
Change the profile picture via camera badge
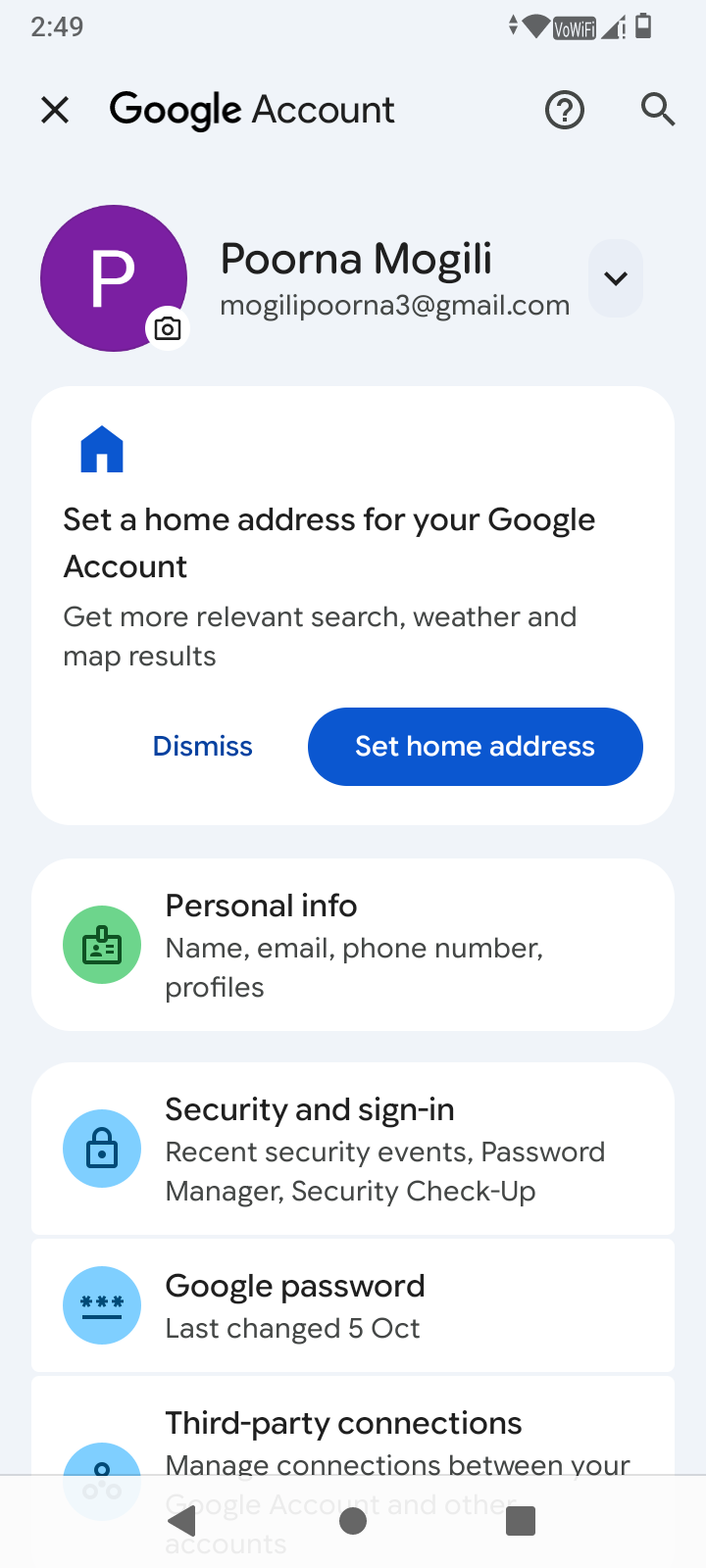pyautogui.click(x=168, y=328)
